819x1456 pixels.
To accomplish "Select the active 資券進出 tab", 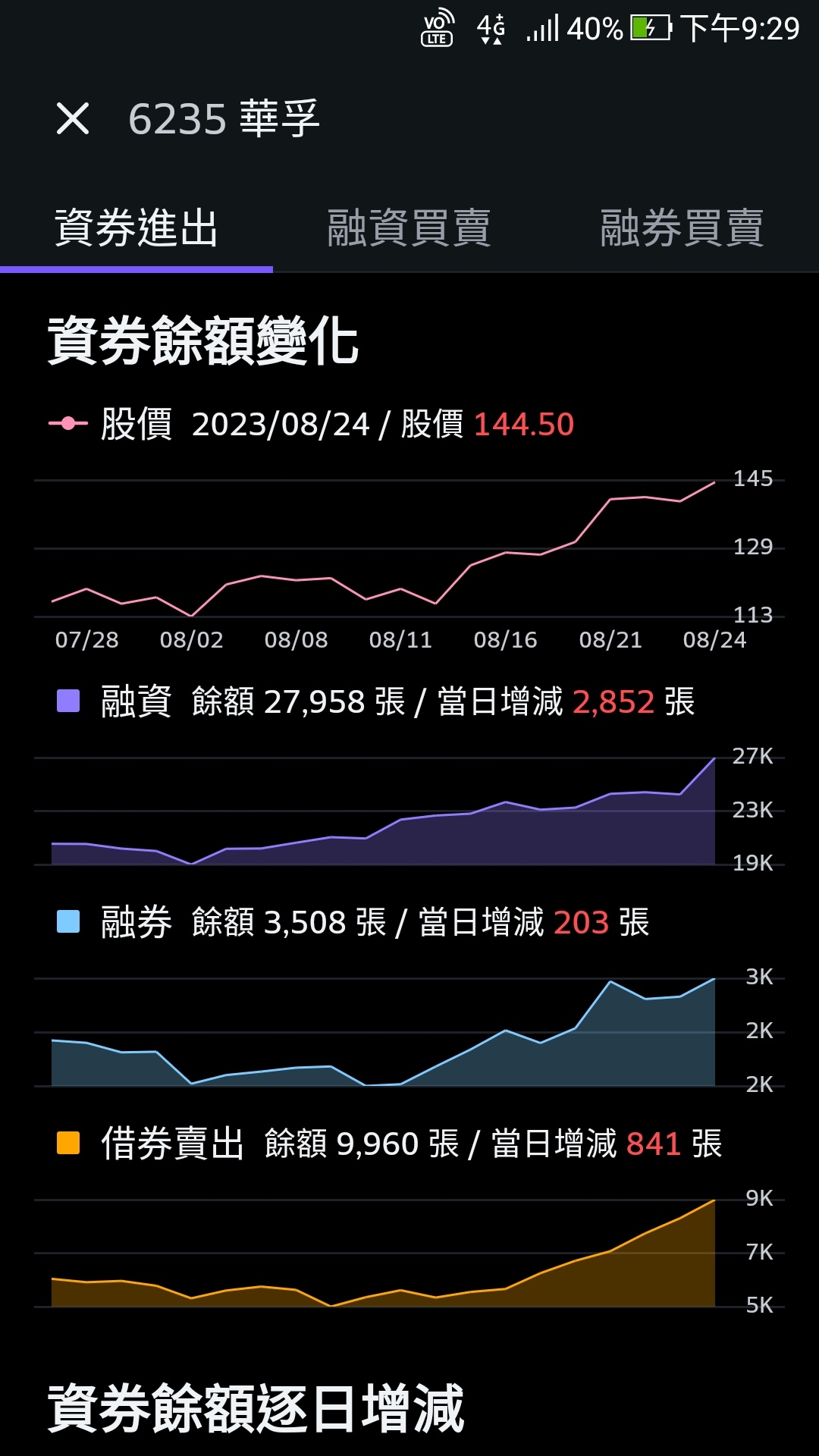I will 136,227.
